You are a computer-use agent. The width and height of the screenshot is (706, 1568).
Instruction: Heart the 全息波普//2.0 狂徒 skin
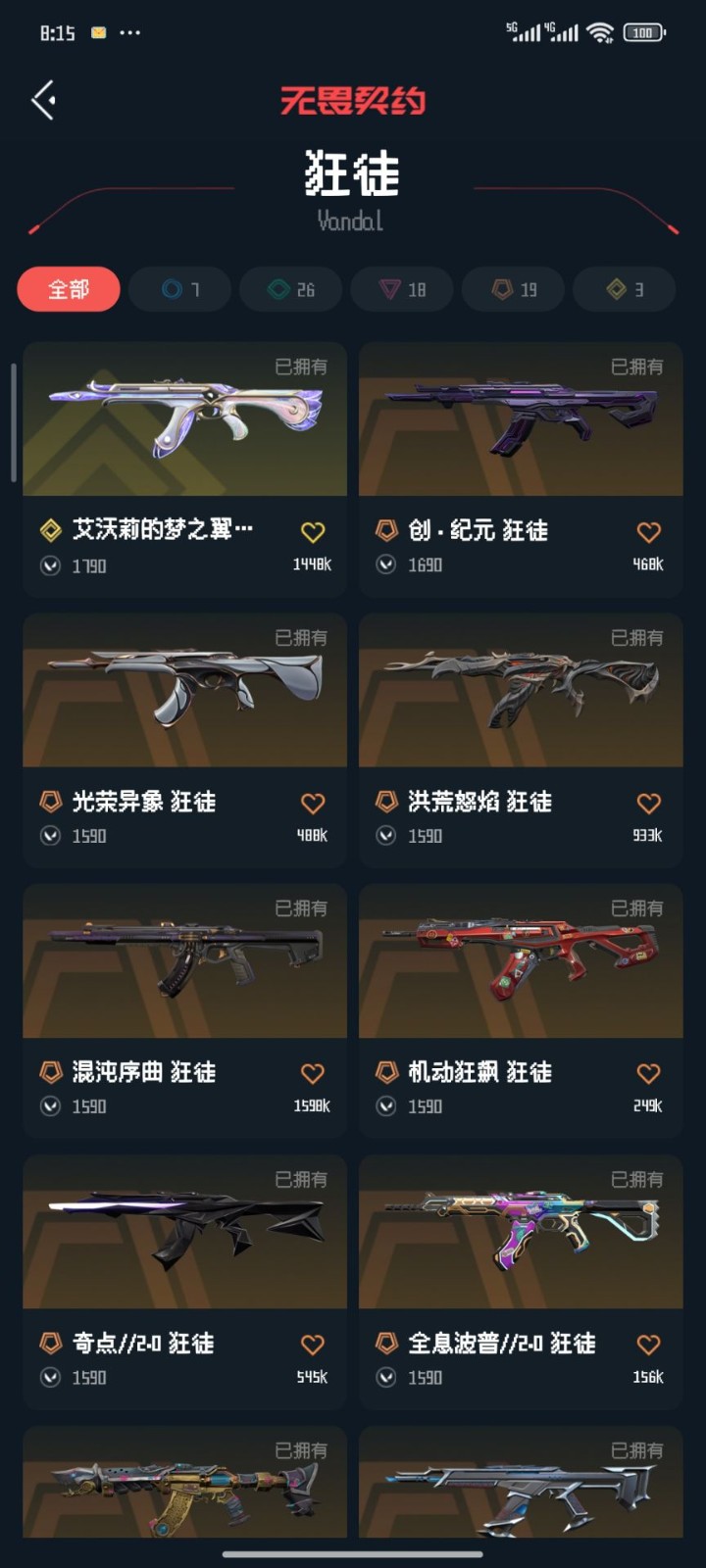click(648, 1345)
